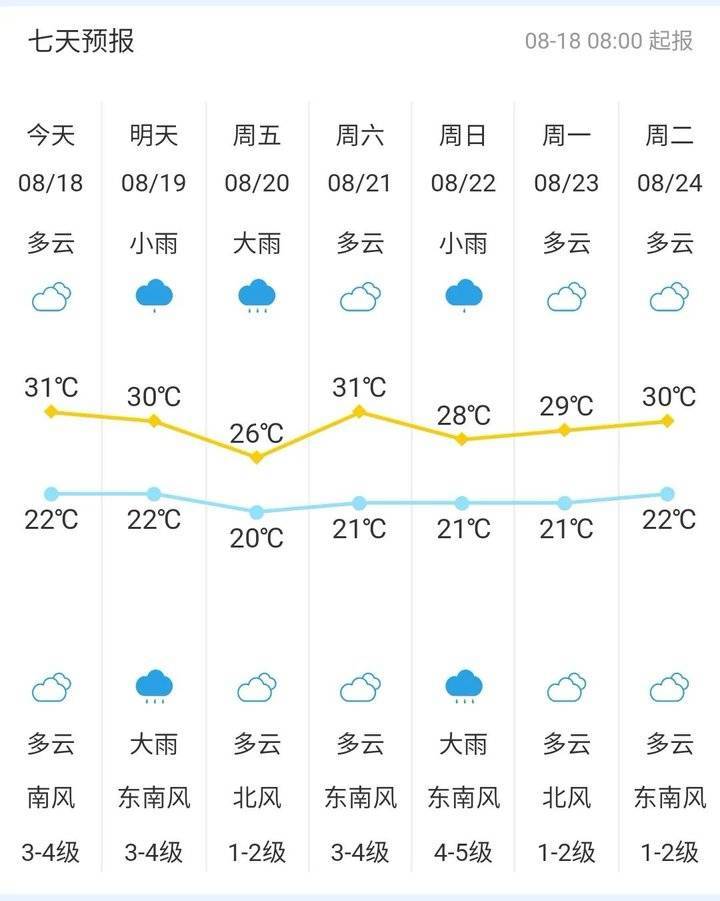720x901 pixels.
Task: Select the cloudy icon for today 08/18
Action: tap(50, 295)
